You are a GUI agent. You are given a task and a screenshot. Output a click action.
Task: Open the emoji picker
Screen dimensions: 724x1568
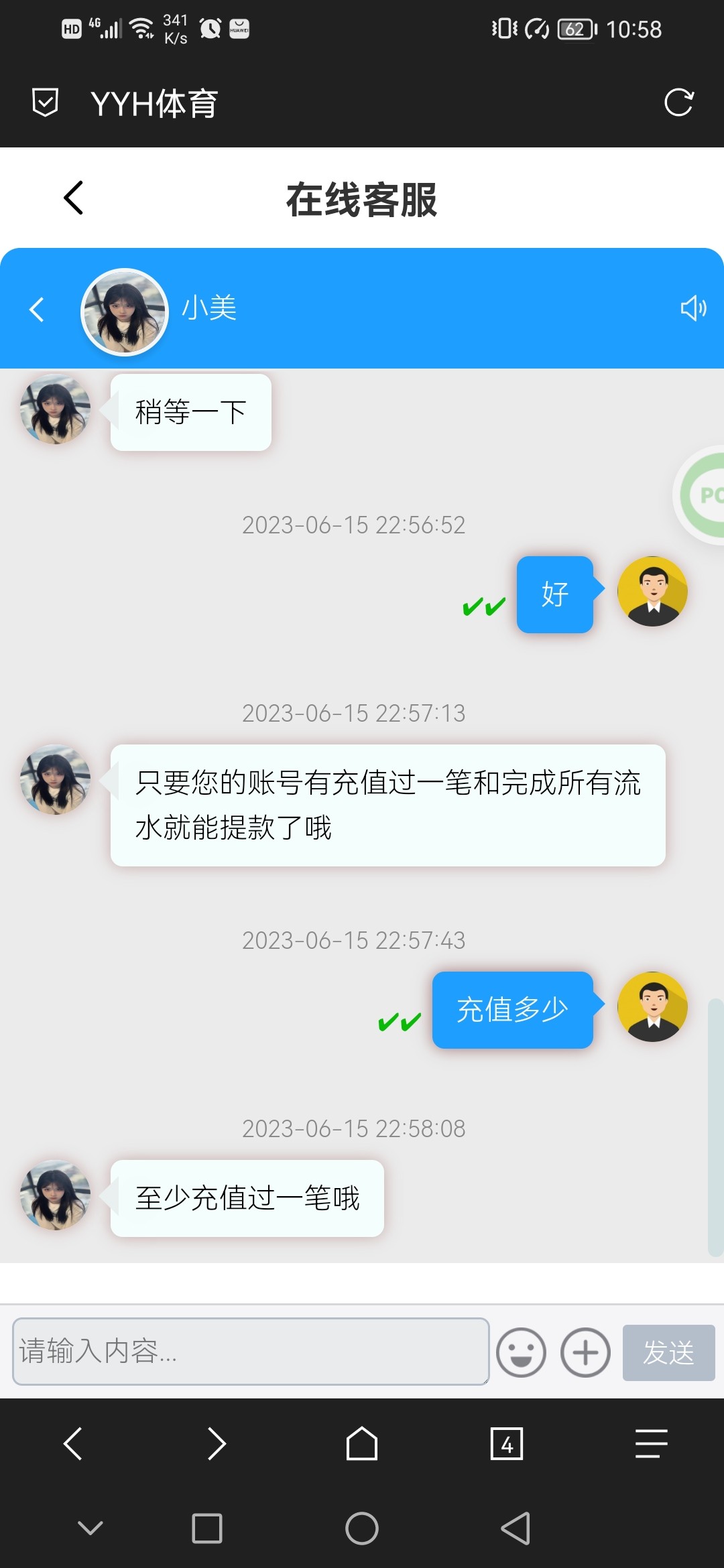(x=521, y=1352)
